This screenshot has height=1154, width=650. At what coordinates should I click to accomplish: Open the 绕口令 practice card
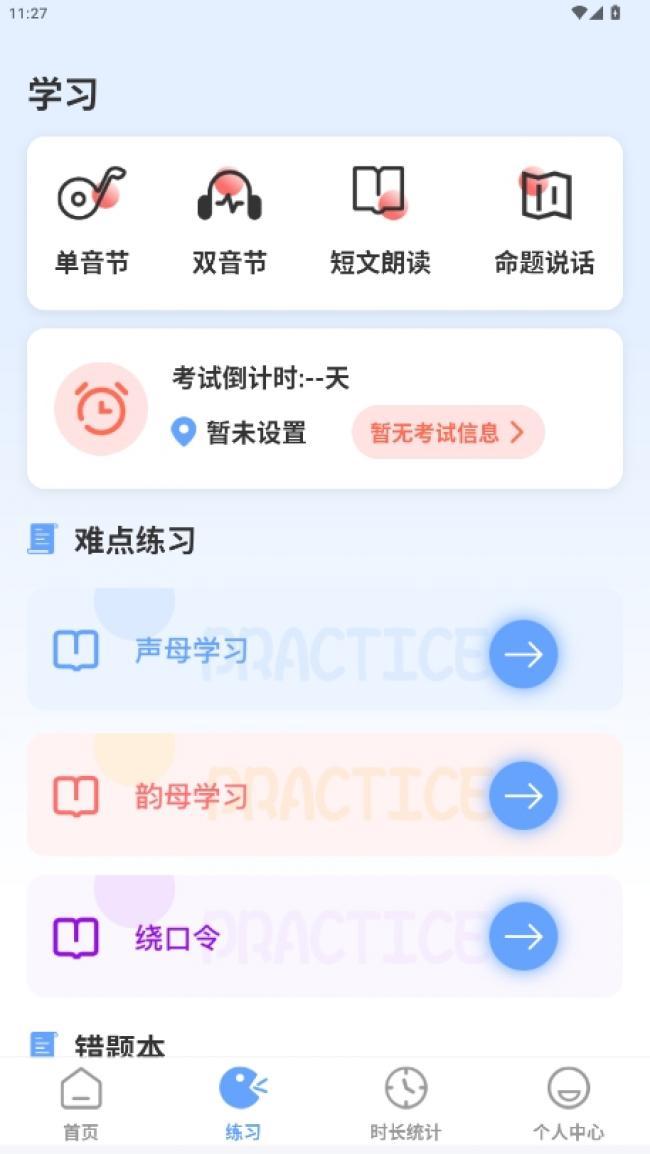point(324,936)
